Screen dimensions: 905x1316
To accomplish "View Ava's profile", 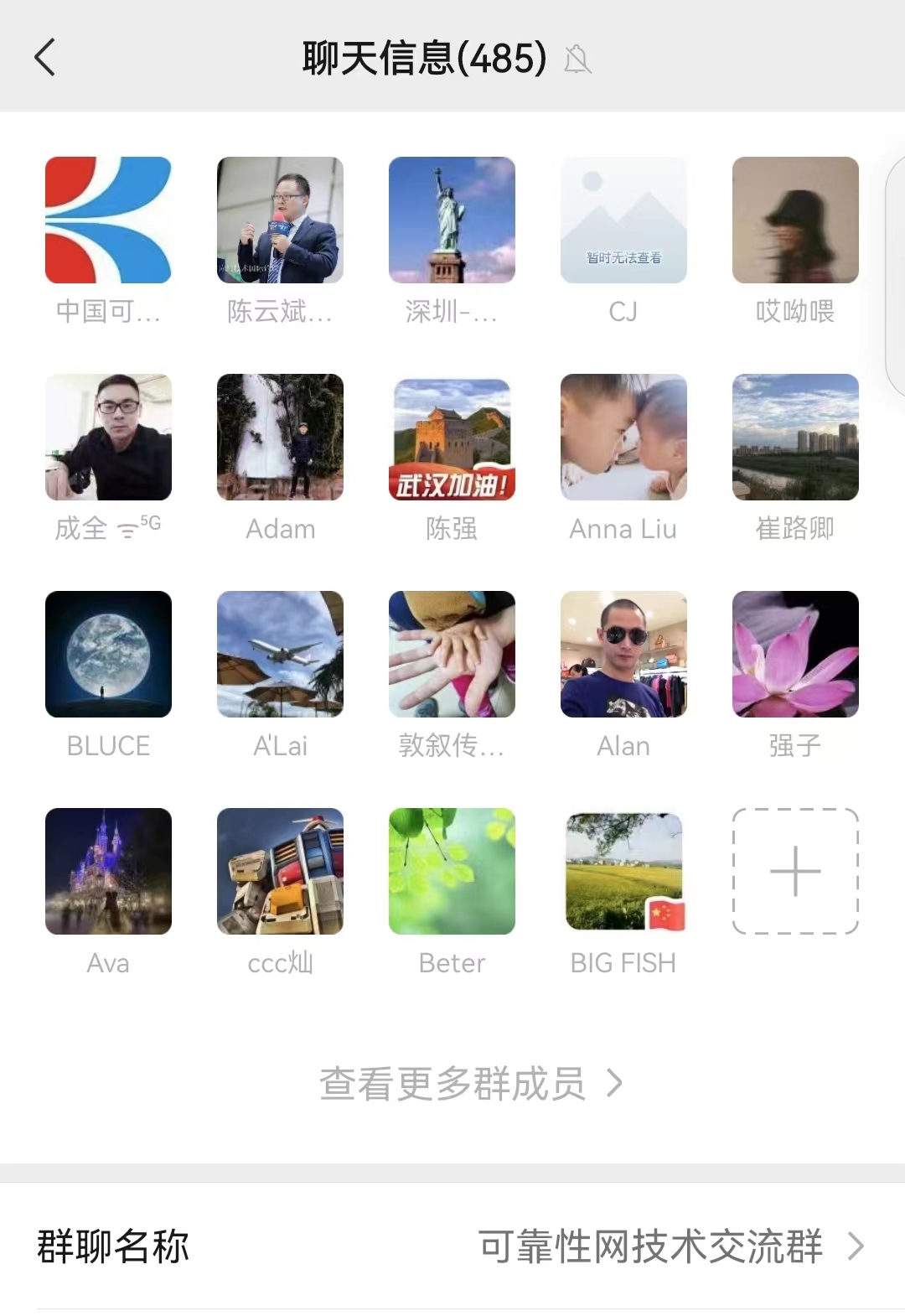I will (108, 871).
